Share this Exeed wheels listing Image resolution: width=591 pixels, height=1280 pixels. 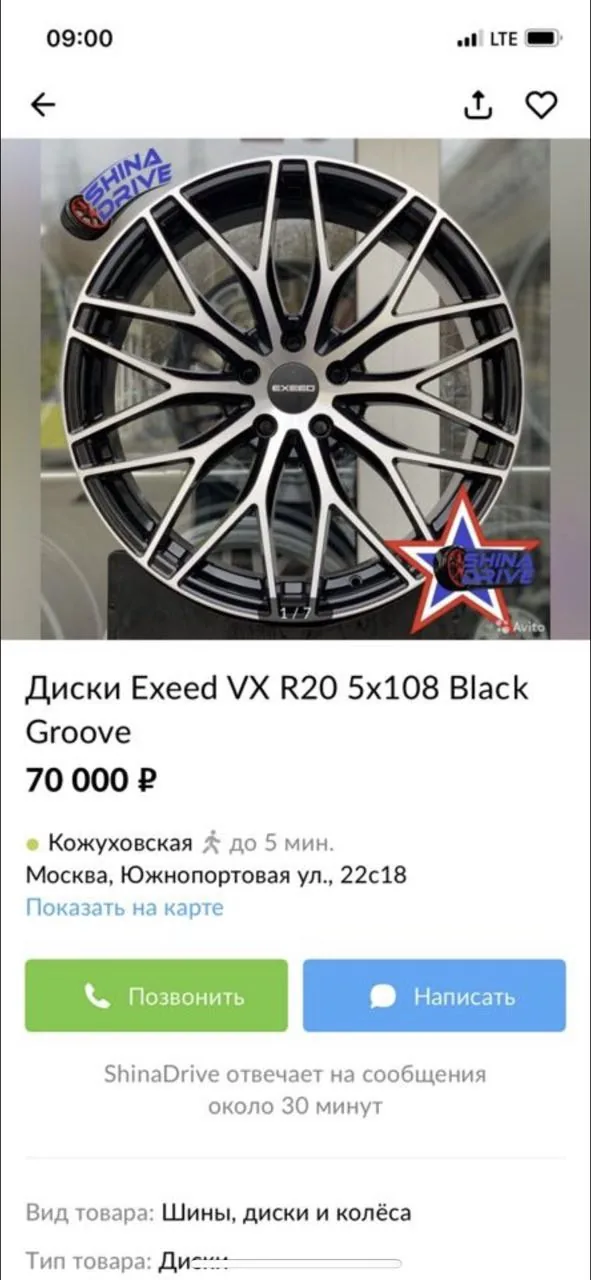[479, 104]
